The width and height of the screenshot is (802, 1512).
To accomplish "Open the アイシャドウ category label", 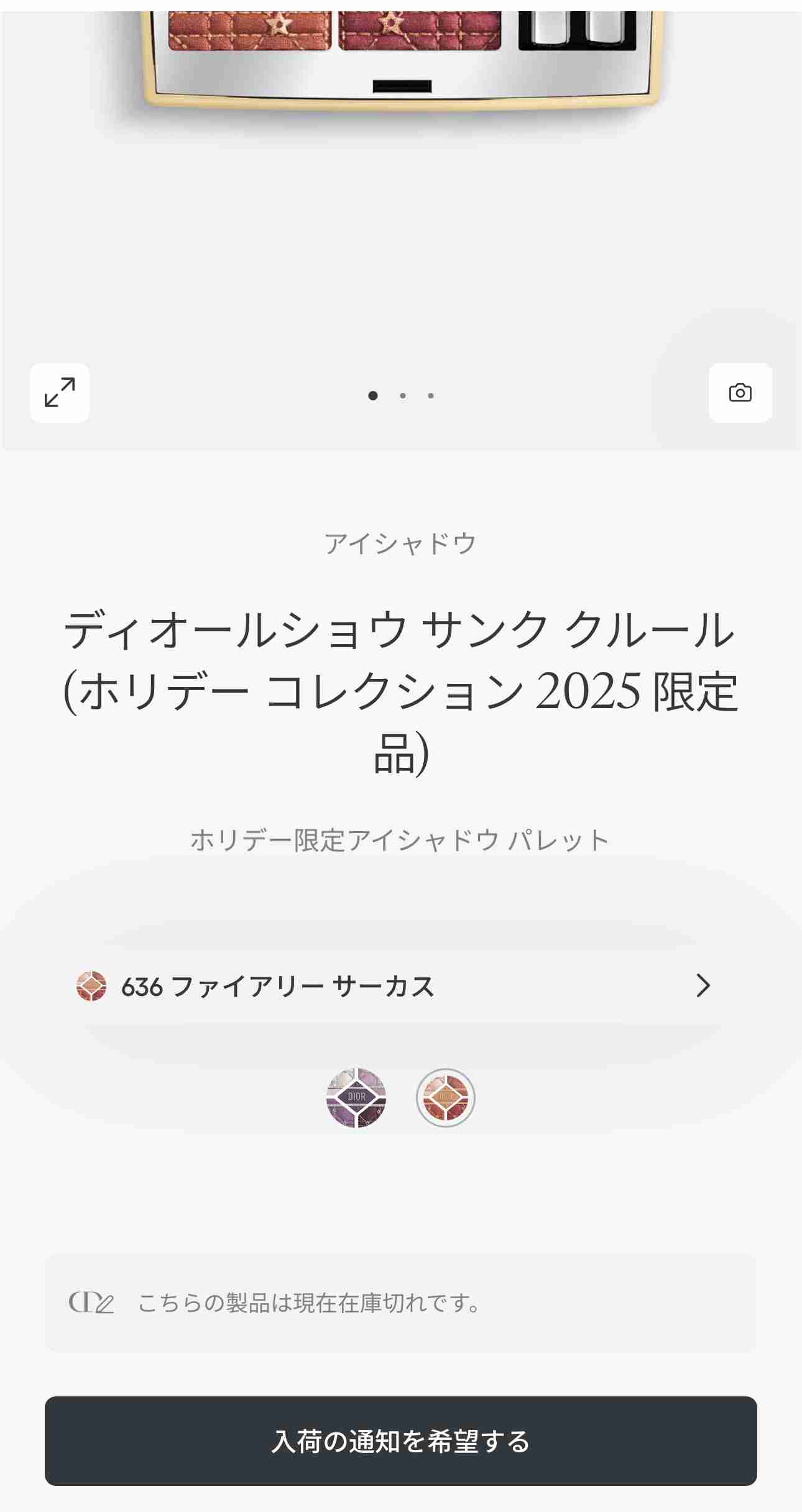I will coord(401,543).
